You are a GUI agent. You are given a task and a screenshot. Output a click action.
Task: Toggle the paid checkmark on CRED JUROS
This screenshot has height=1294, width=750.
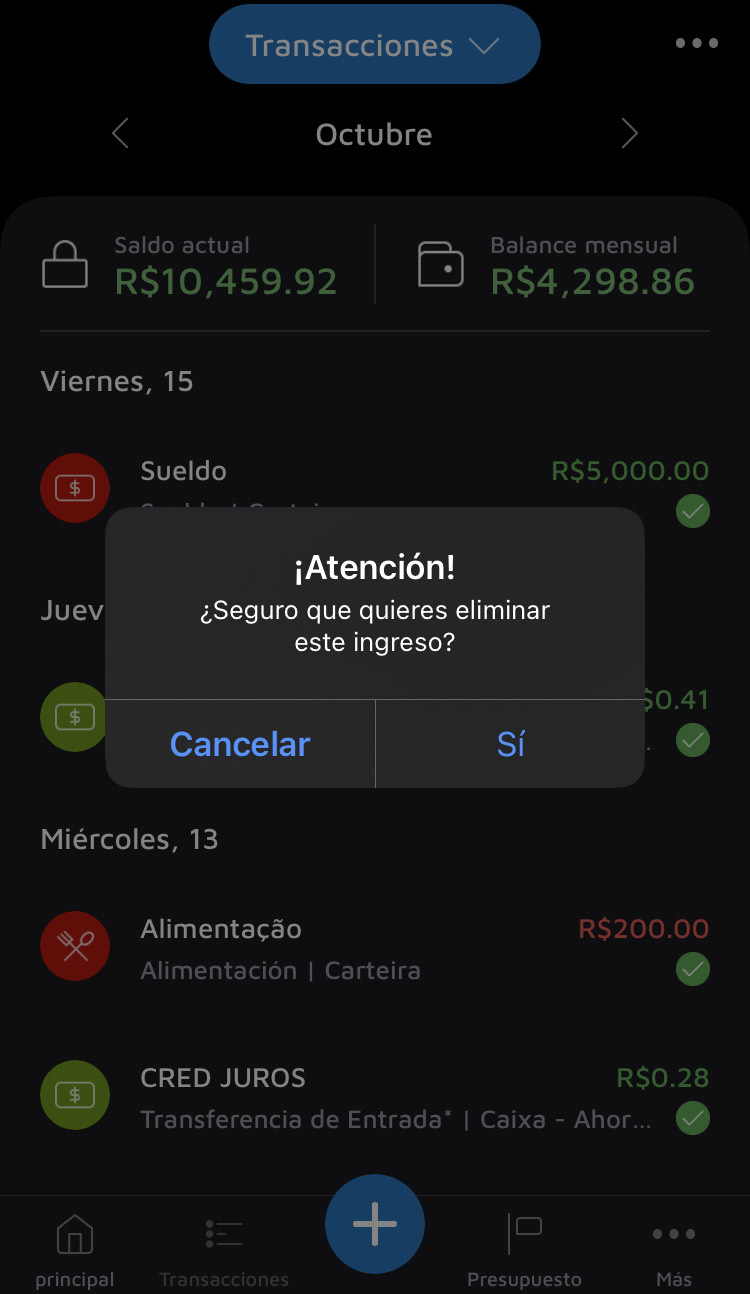pos(692,1118)
